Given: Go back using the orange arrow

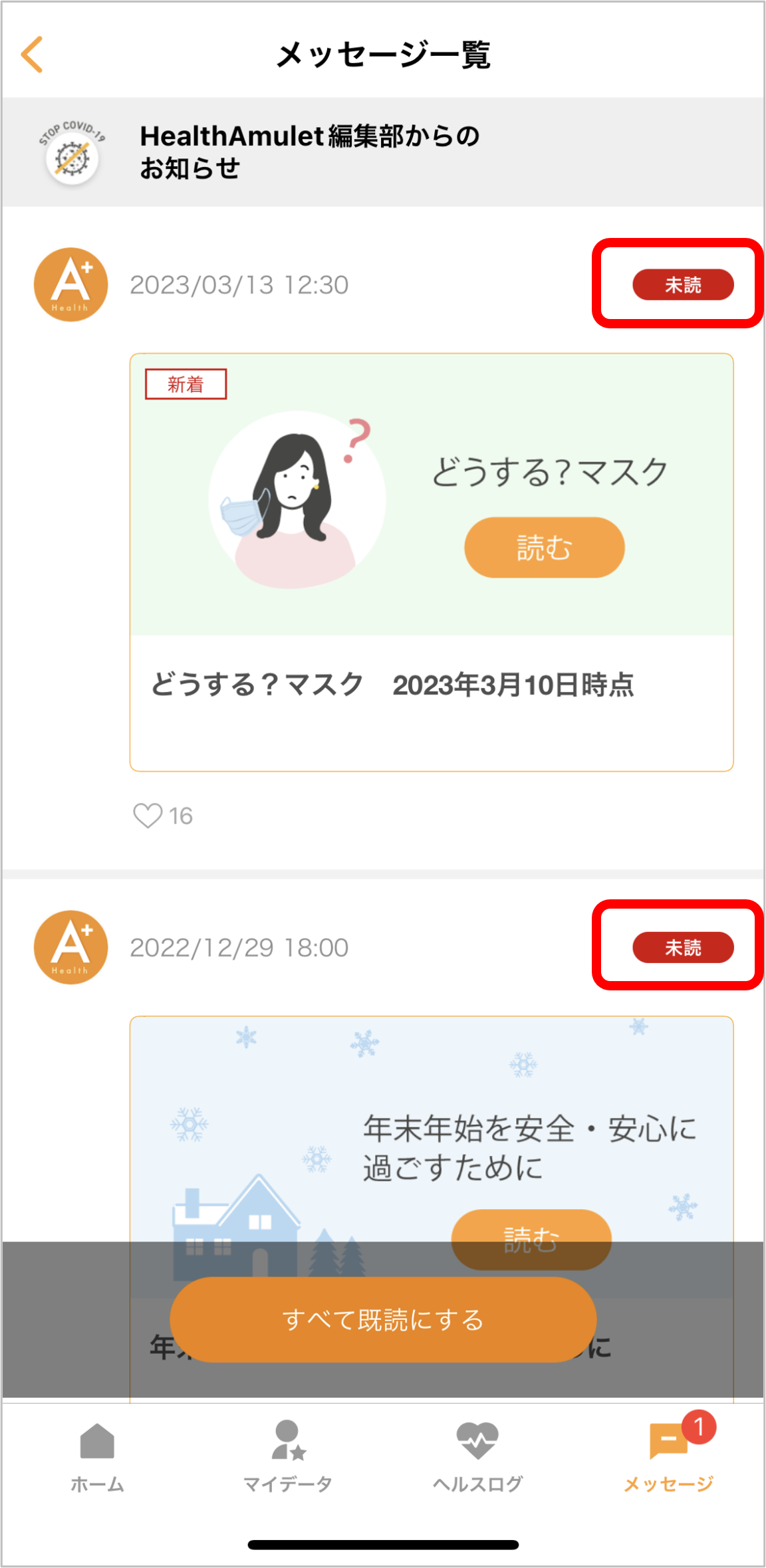Looking at the screenshot, I should click(32, 55).
